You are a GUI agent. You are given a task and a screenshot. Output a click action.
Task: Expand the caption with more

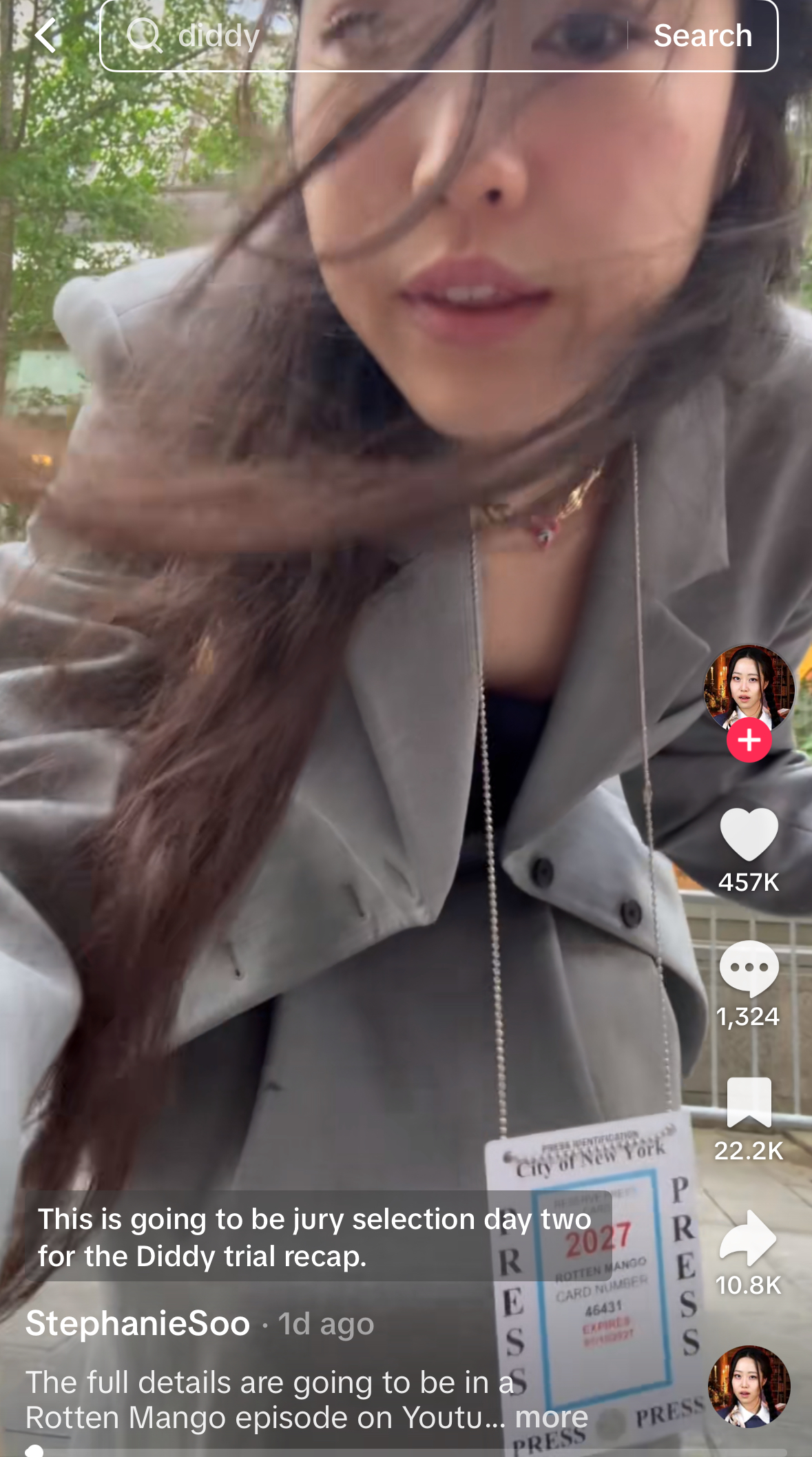point(552,1417)
